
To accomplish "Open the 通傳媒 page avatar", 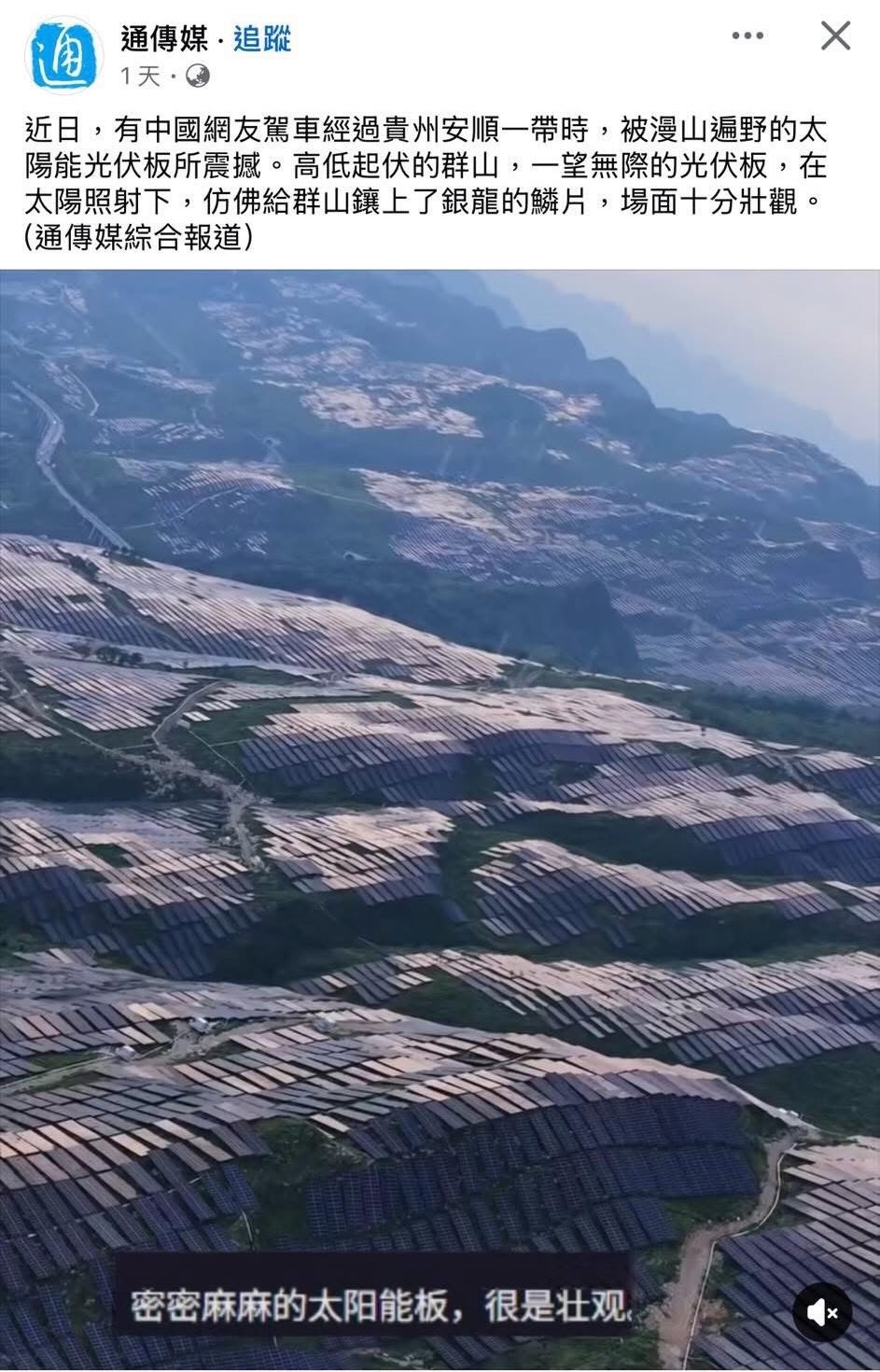I will pos(63,56).
